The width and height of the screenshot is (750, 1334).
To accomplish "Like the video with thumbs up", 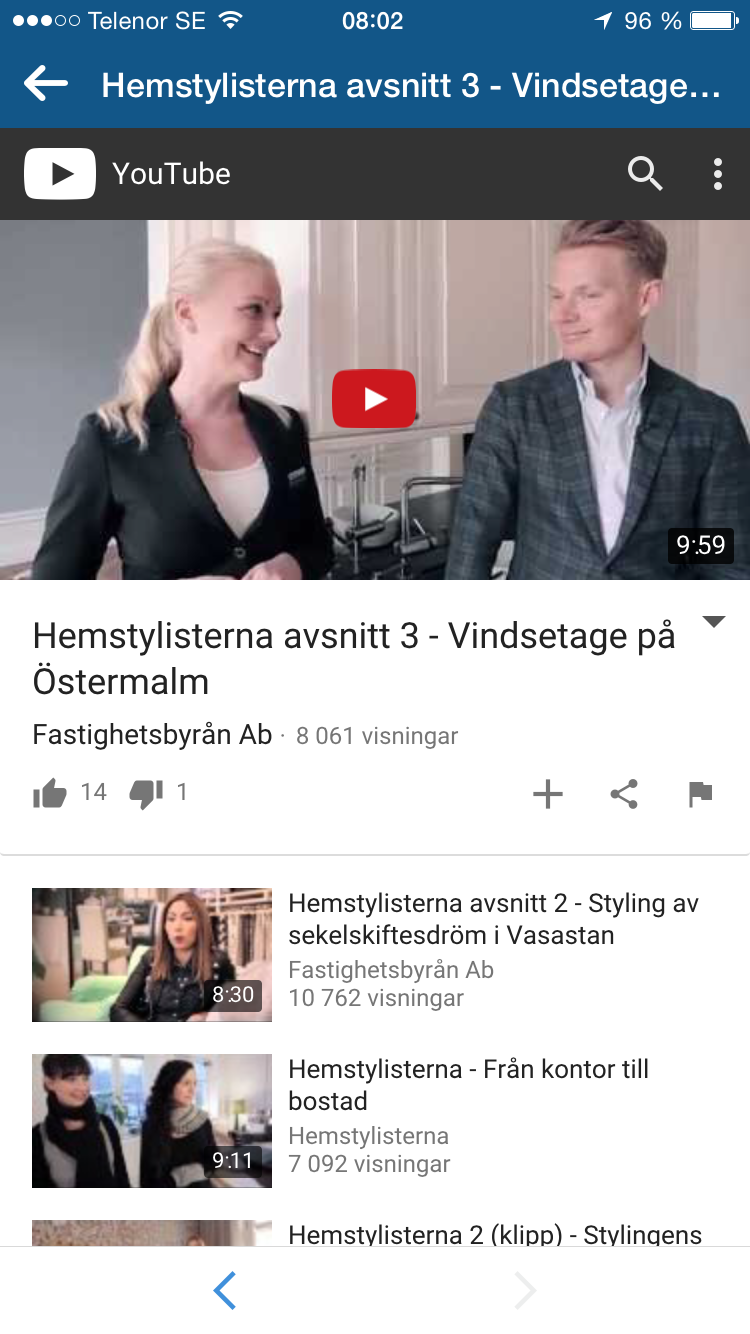I will (50, 794).
